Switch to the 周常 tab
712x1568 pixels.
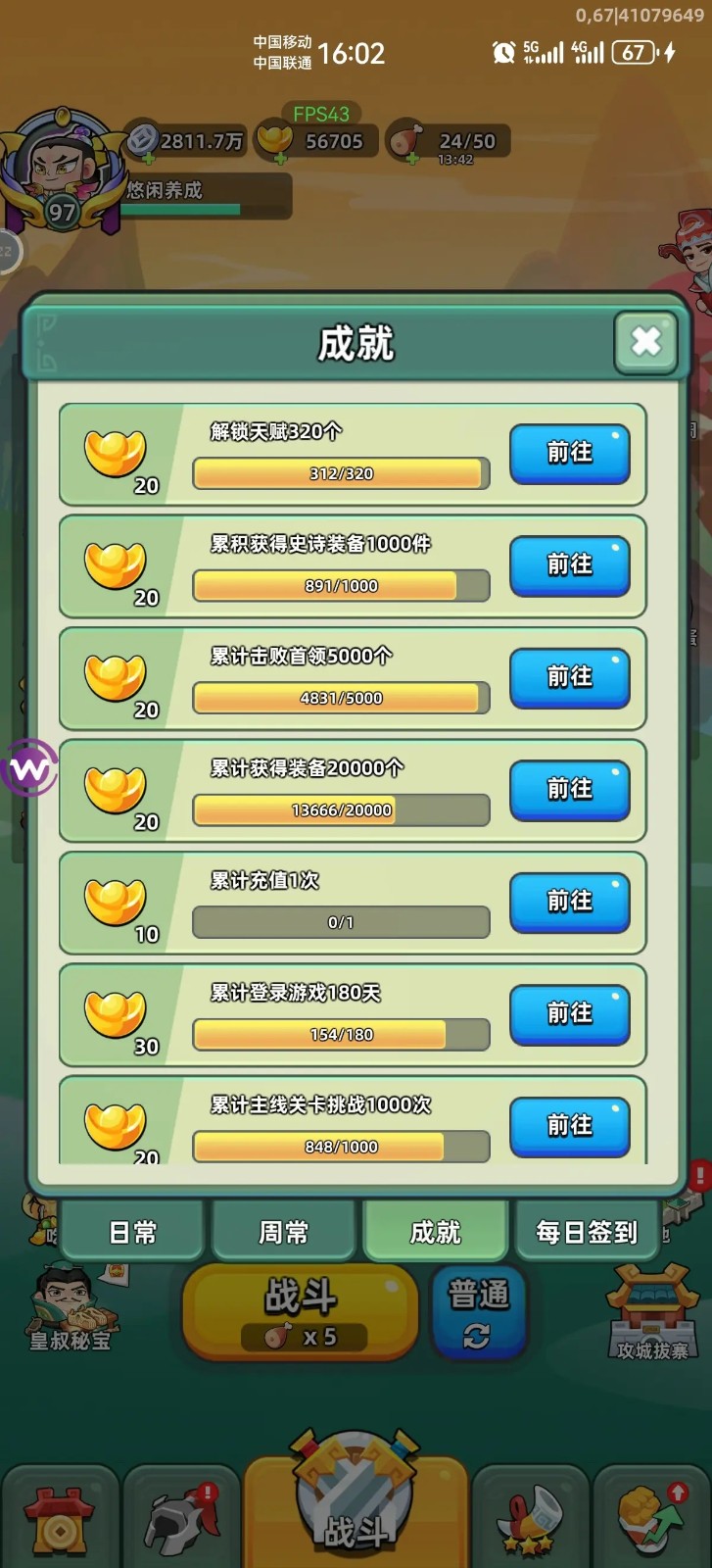283,1232
